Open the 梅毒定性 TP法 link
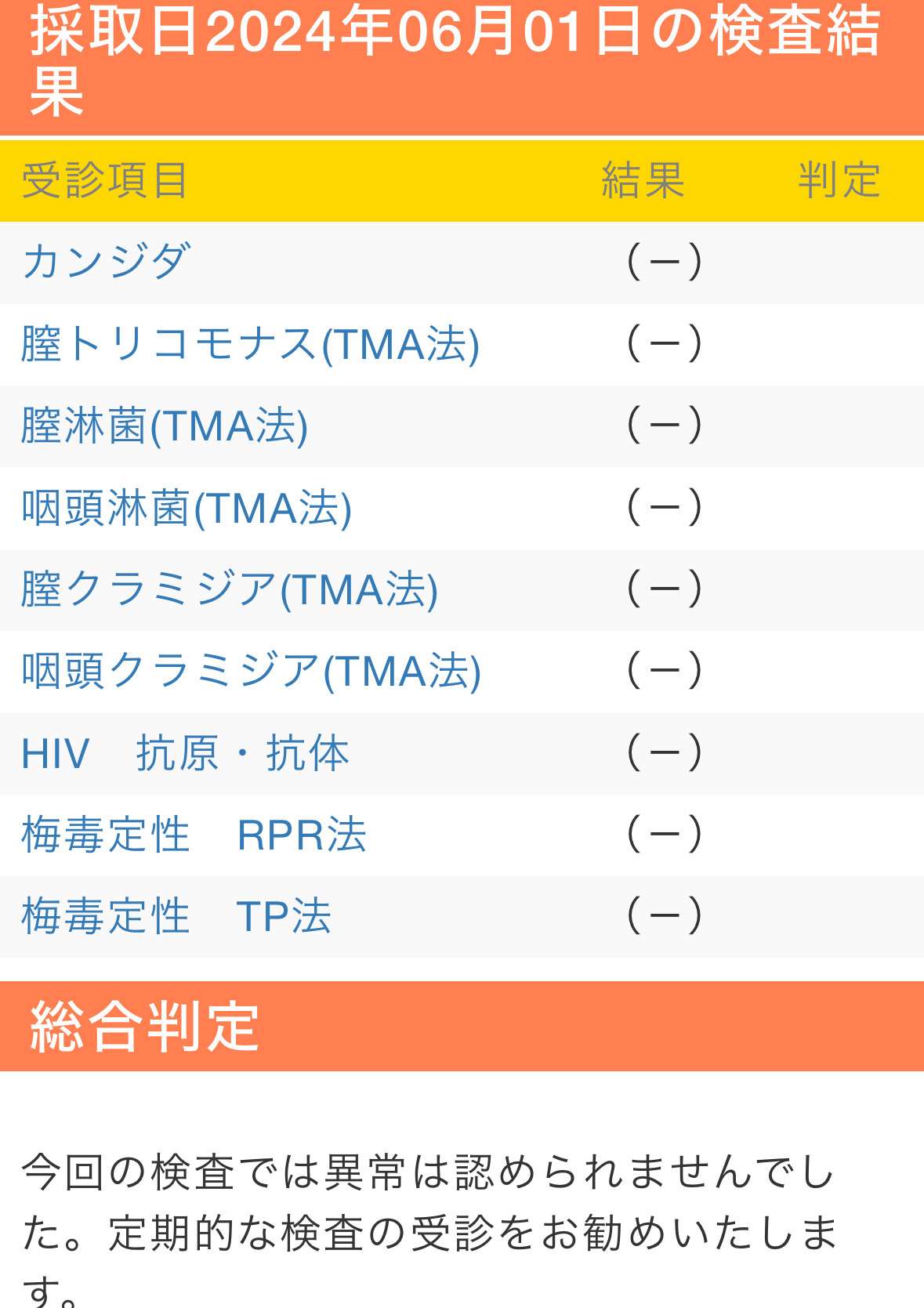This screenshot has height=1308, width=924. [x=176, y=916]
